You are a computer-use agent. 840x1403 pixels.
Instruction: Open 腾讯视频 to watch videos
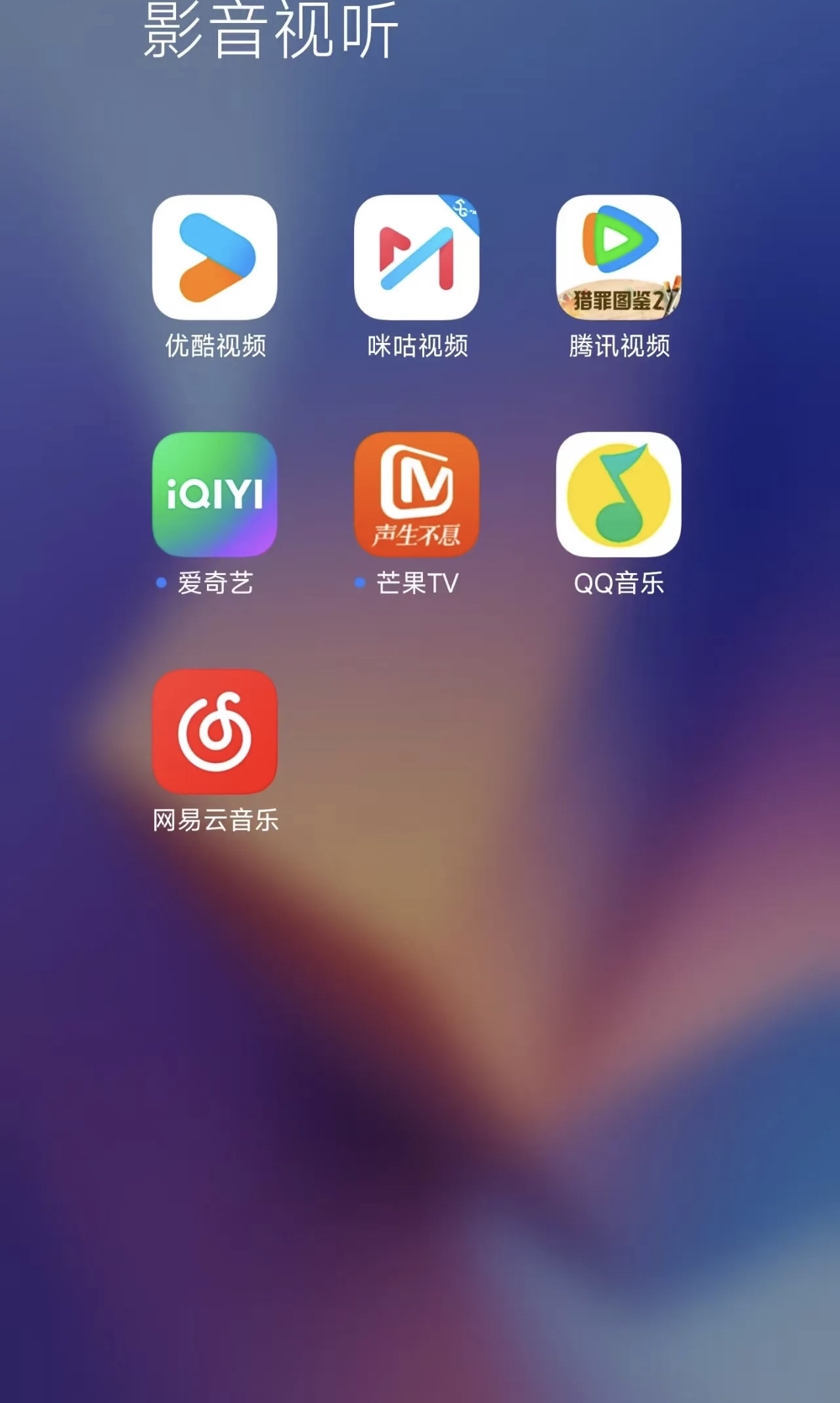click(x=617, y=258)
